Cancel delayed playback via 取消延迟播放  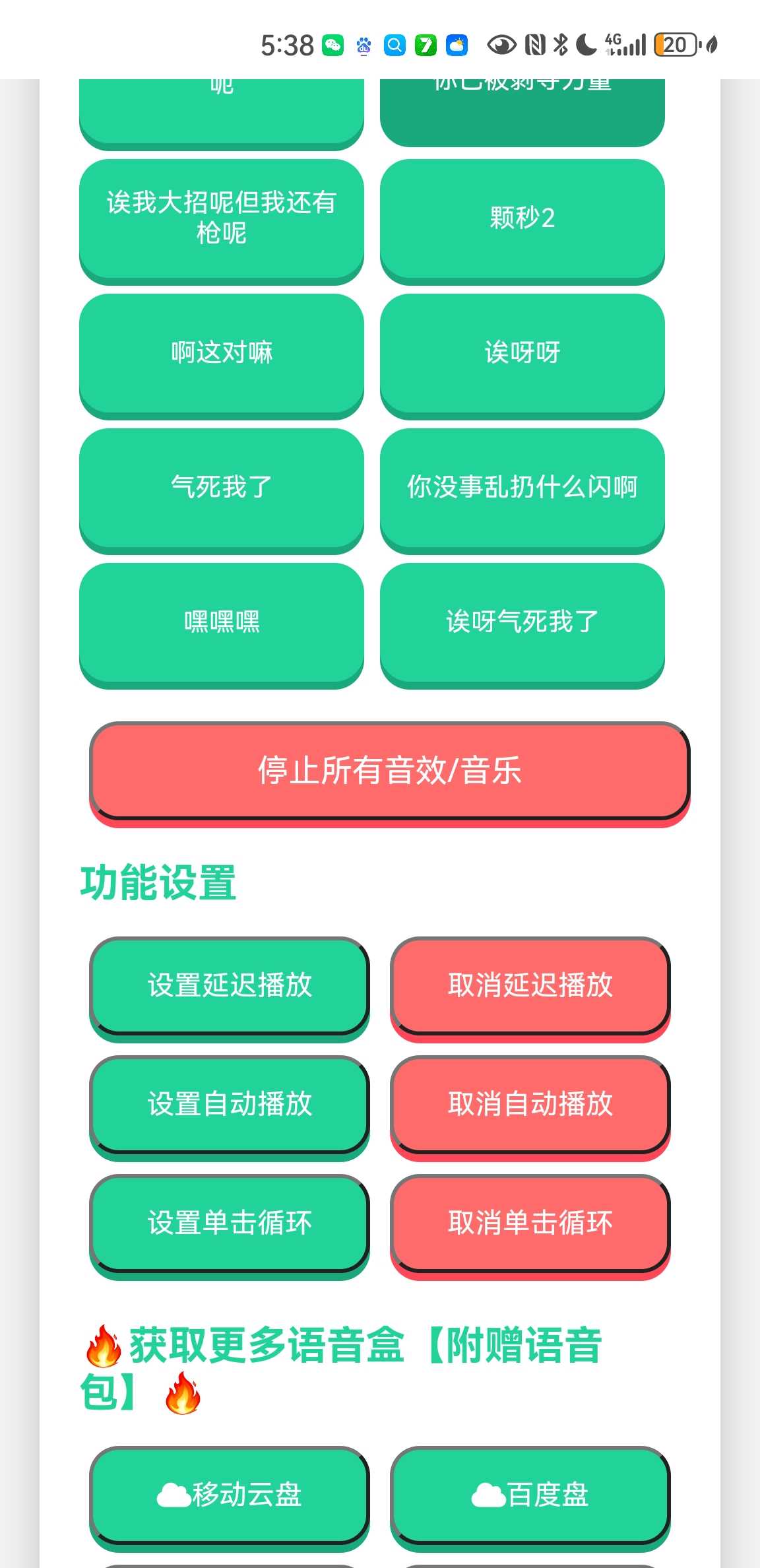[530, 985]
